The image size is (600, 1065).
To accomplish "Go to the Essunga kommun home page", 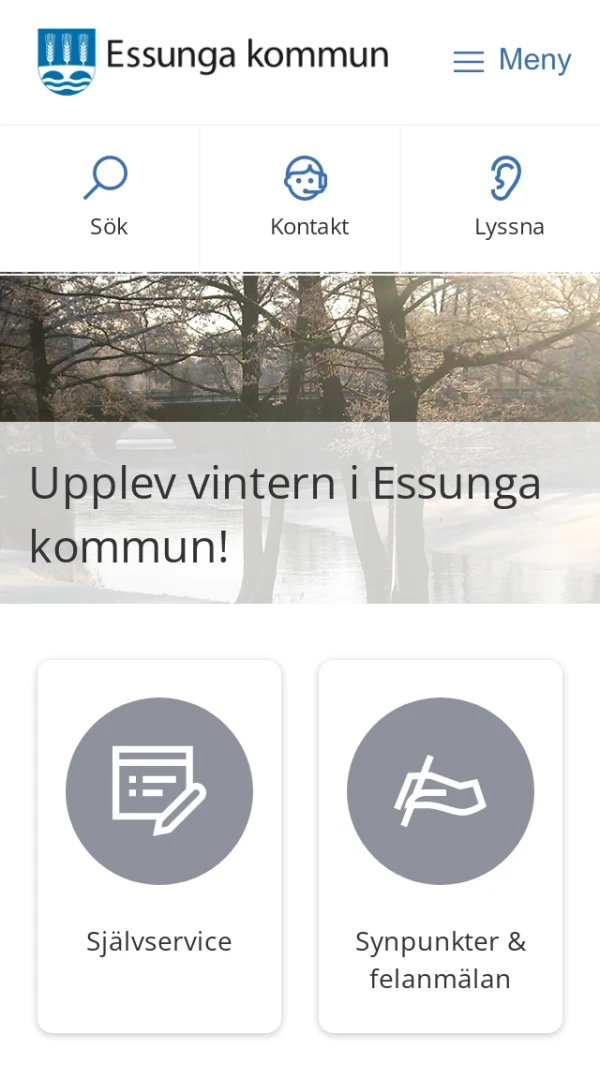I will pyautogui.click(x=213, y=60).
